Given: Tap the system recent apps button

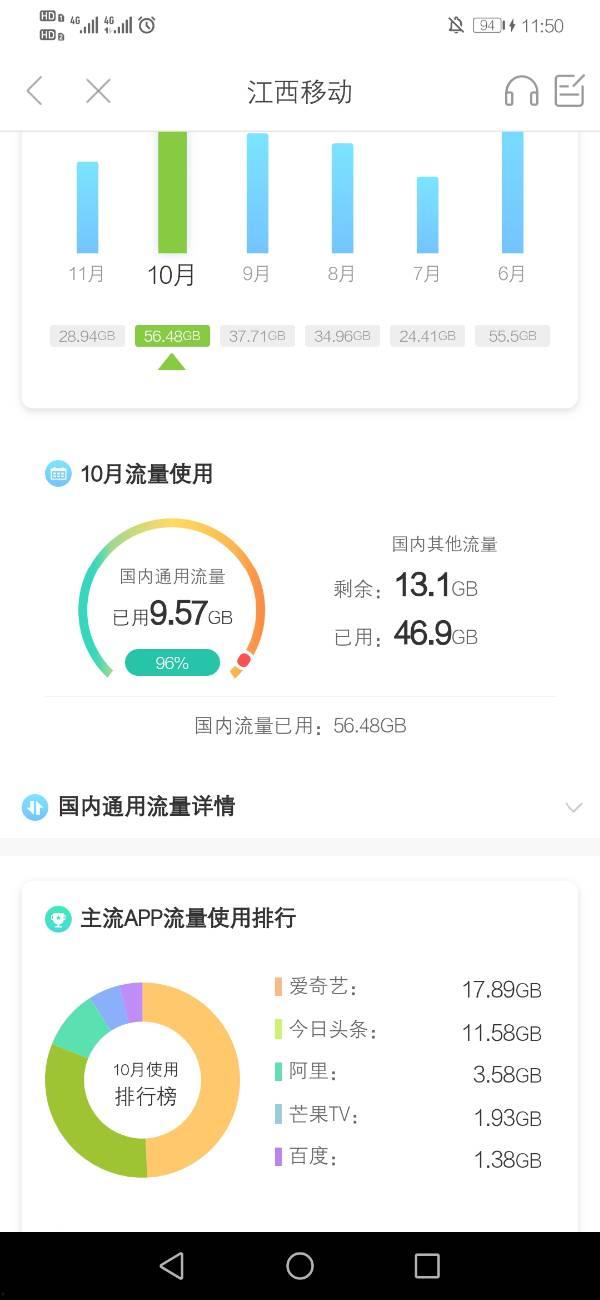Looking at the screenshot, I should (427, 1266).
